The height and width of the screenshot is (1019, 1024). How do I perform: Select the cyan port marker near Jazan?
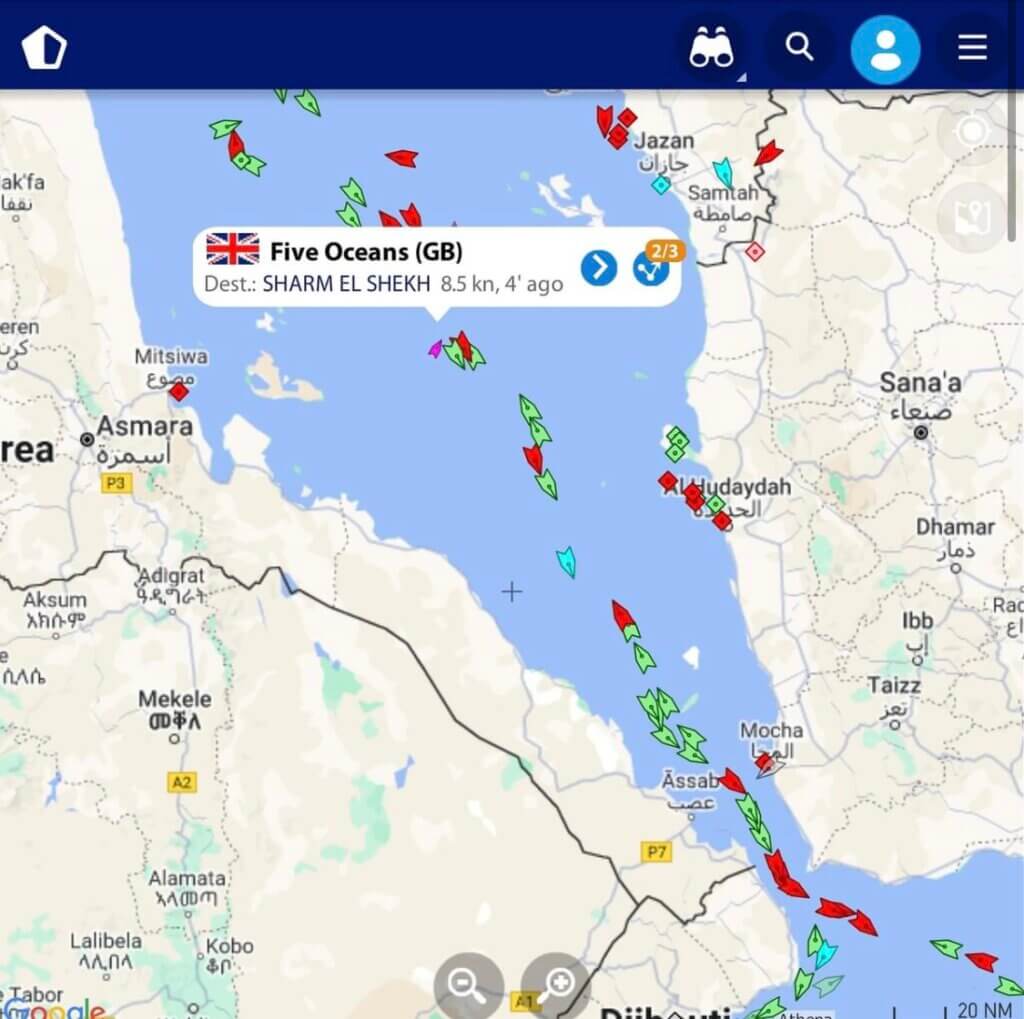[x=661, y=185]
